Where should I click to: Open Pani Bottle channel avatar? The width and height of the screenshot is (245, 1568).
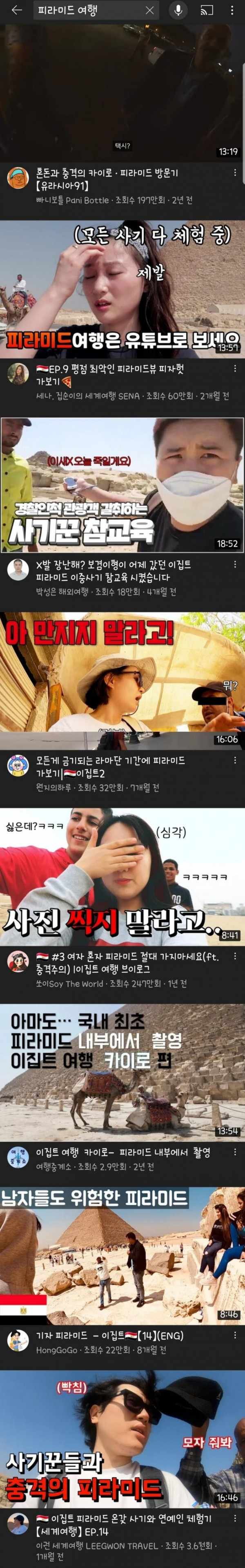18,178
